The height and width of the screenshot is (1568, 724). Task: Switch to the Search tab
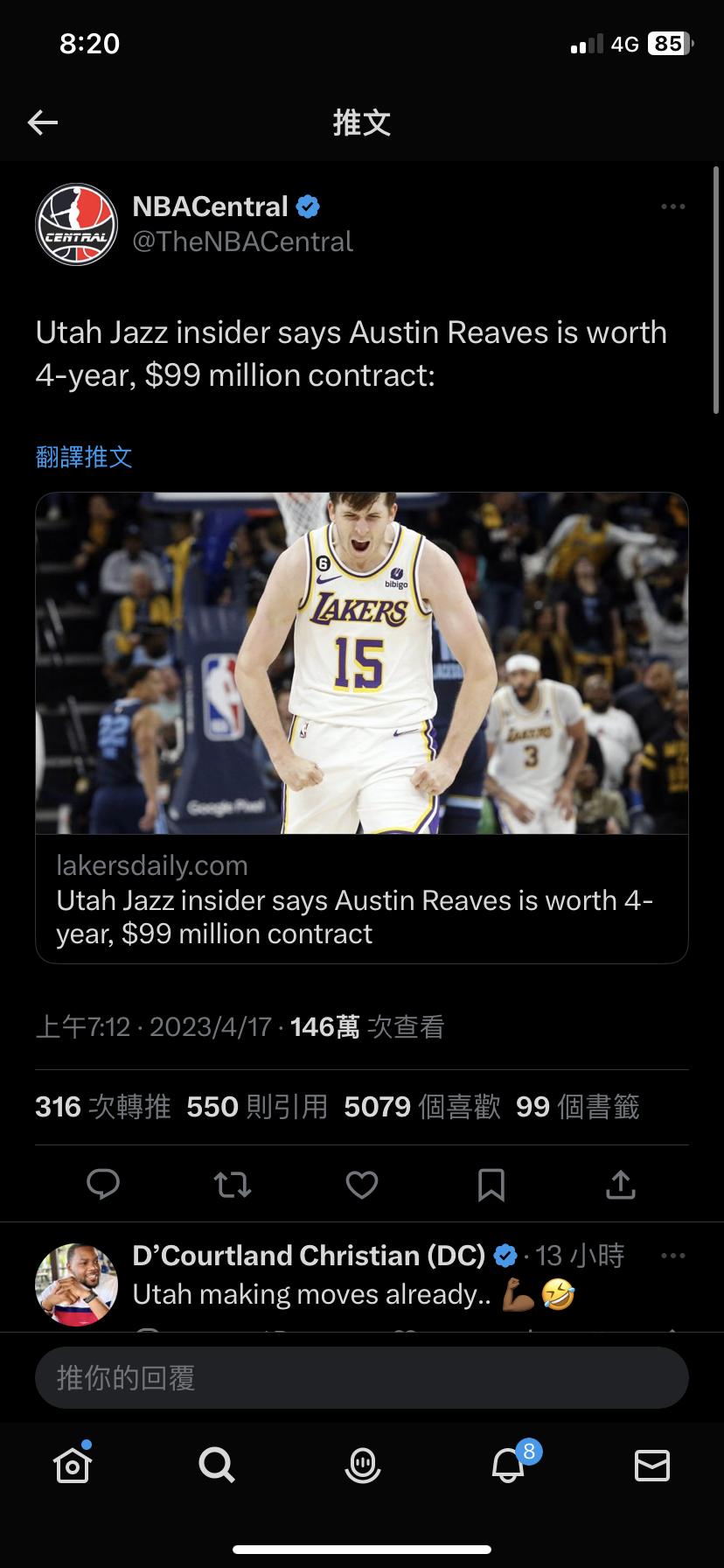click(216, 1464)
